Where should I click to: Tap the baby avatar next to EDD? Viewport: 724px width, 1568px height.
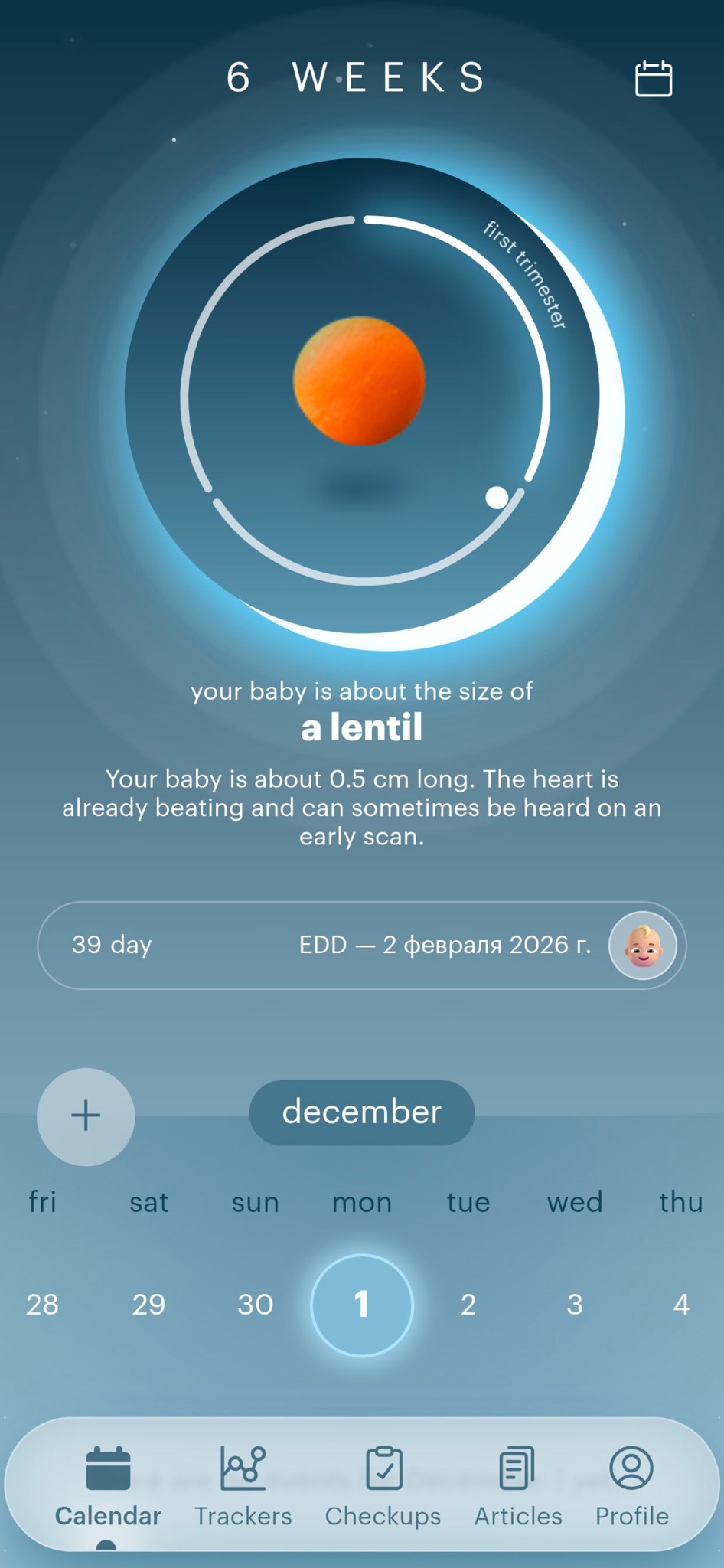642,946
